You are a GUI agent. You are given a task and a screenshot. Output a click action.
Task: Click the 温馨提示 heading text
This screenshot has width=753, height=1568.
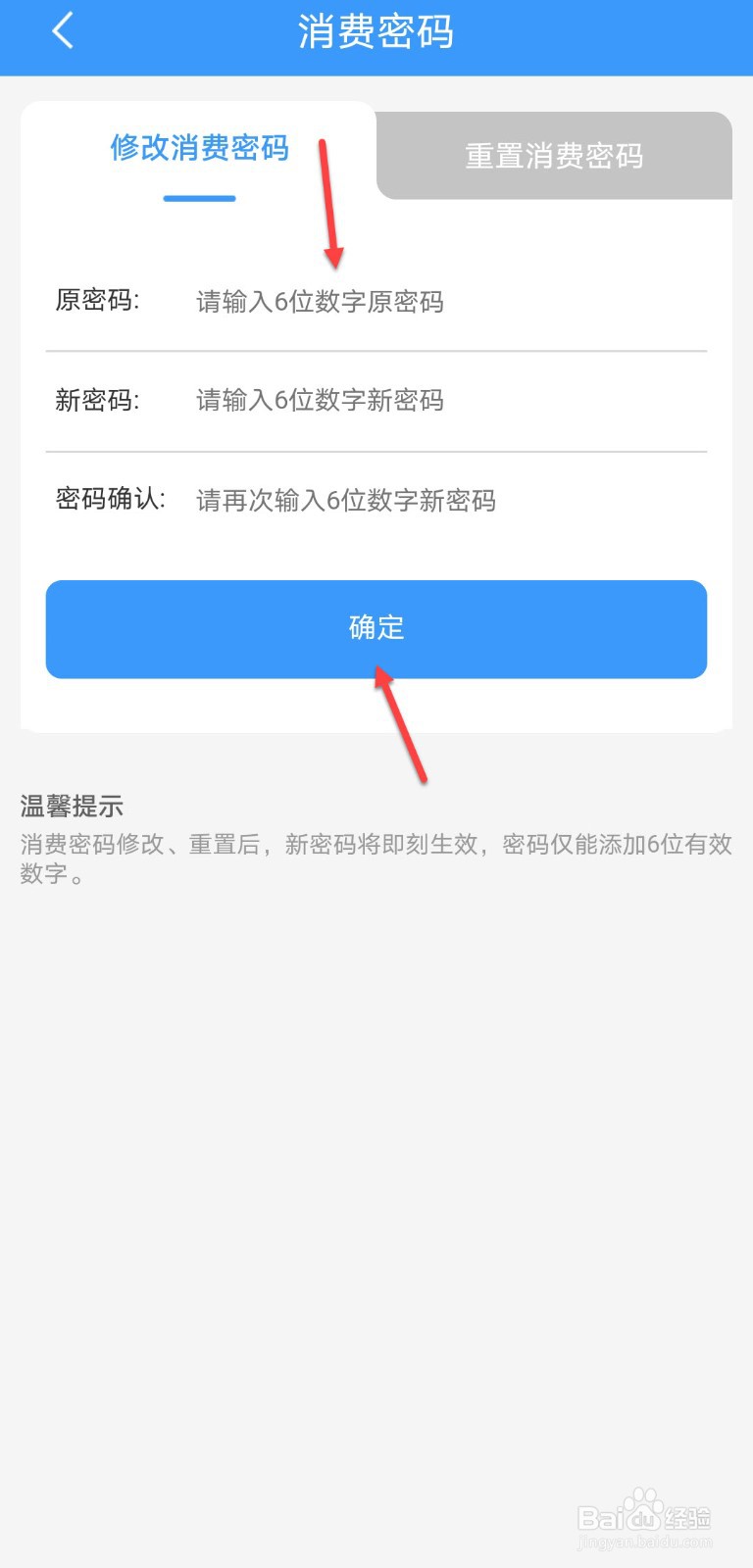pos(72,806)
